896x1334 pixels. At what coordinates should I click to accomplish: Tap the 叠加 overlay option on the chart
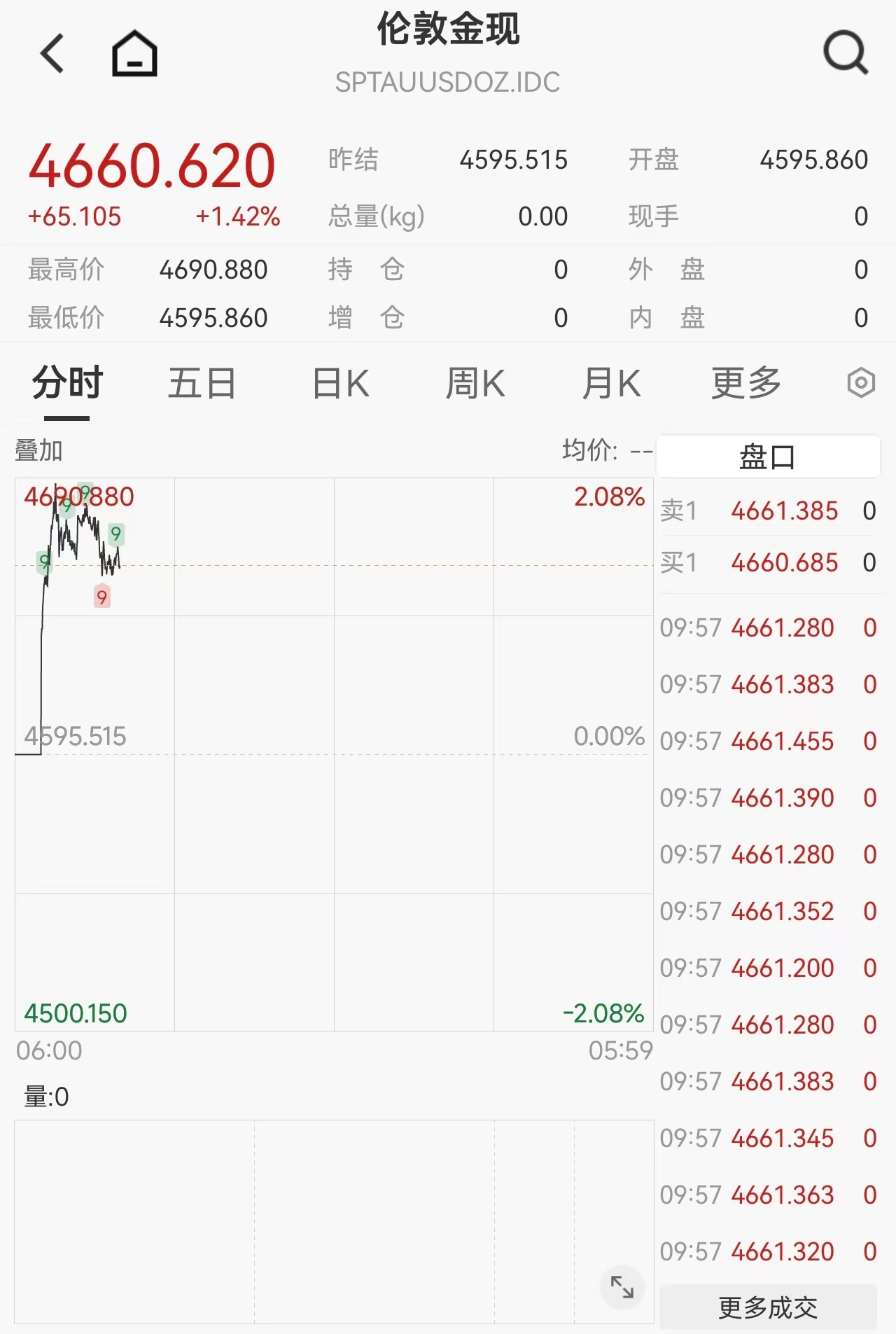[x=38, y=452]
